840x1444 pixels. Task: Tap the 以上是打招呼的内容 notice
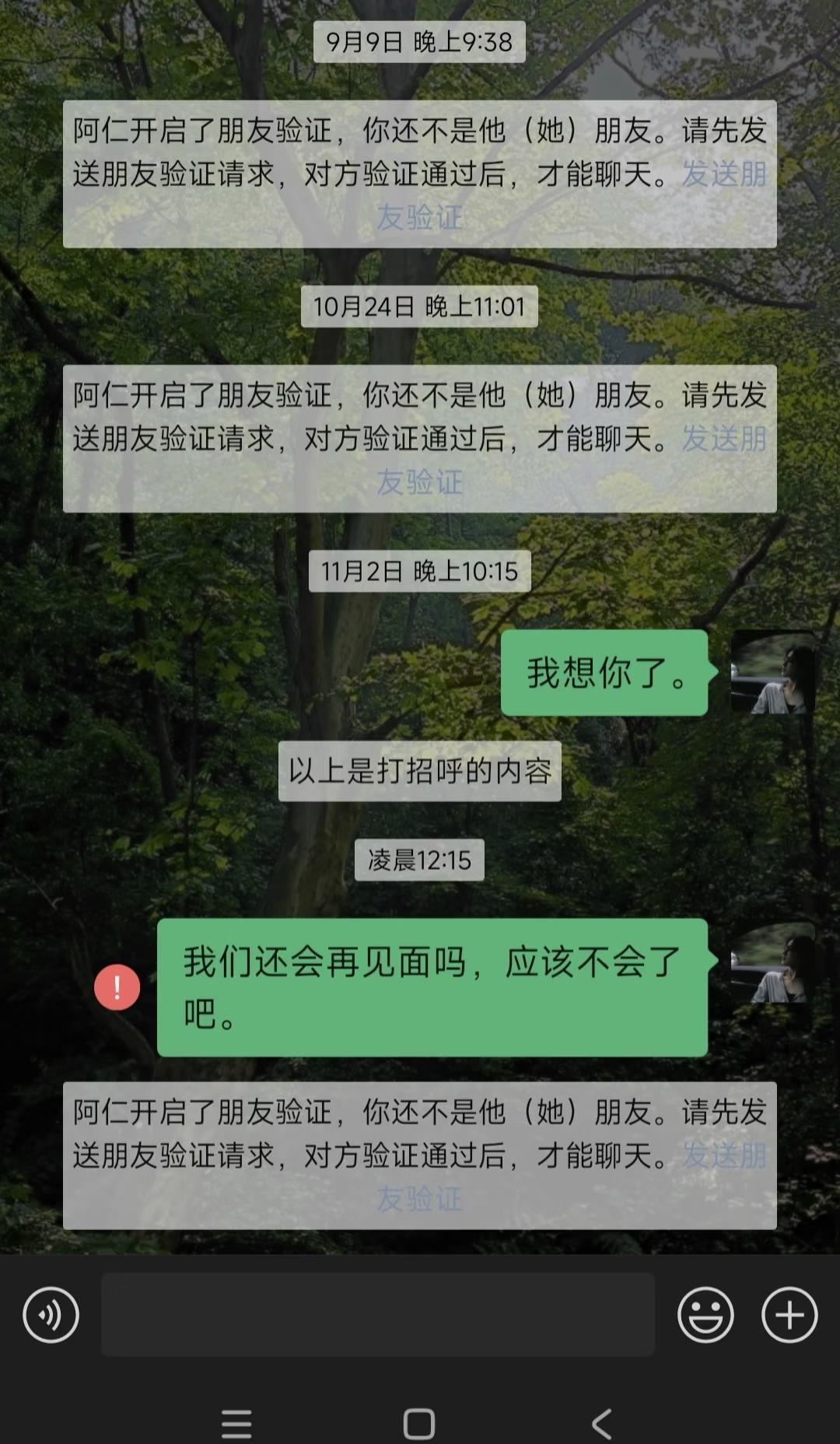pos(420,772)
